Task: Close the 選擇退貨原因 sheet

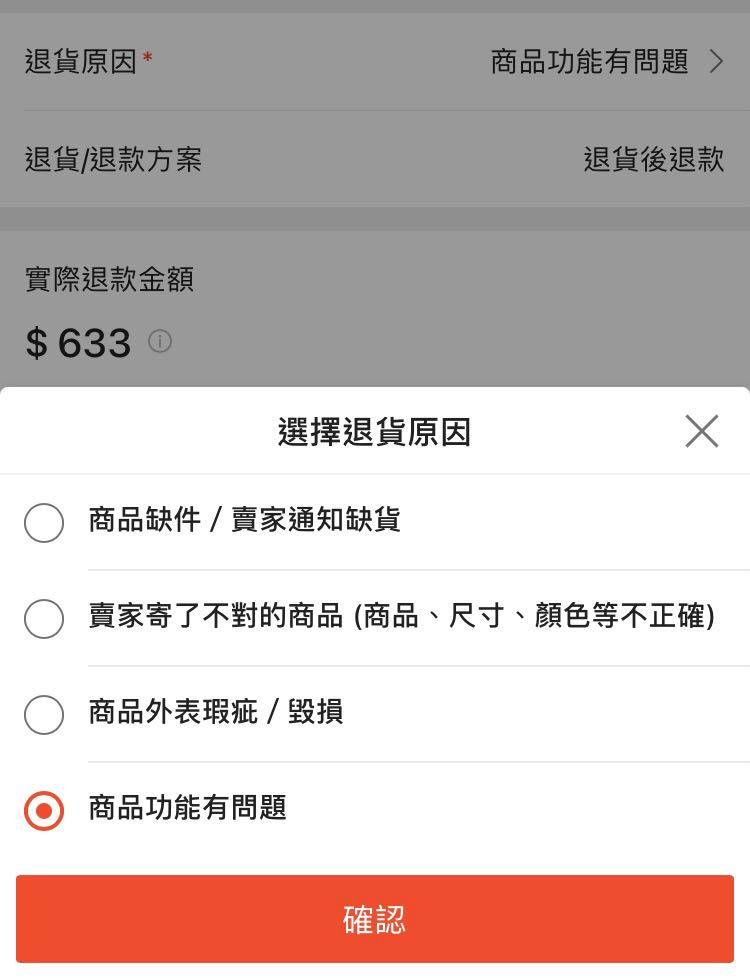Action: [x=702, y=431]
